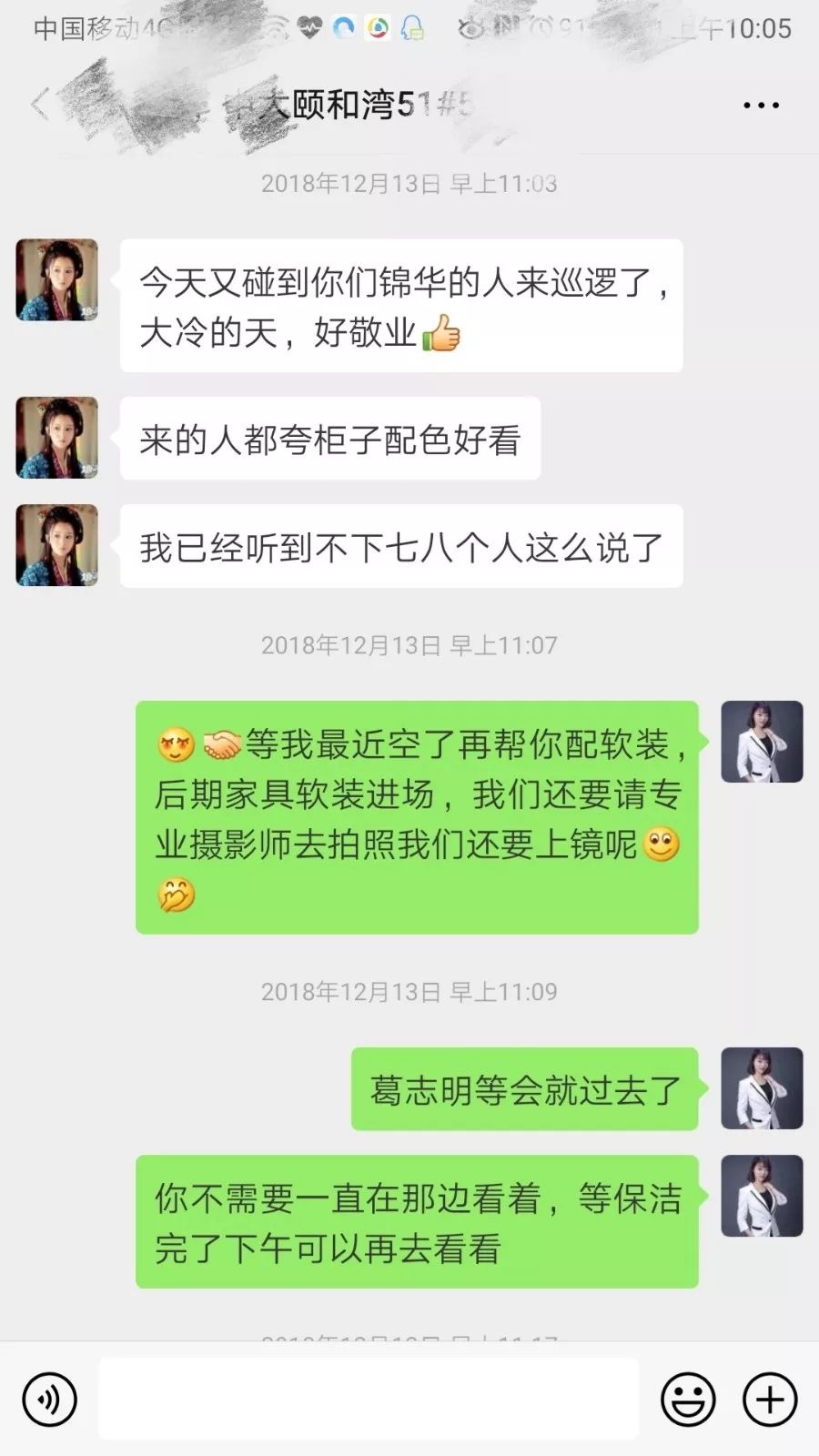Open the plus attachment menu
819x1456 pixels.
point(769,1399)
